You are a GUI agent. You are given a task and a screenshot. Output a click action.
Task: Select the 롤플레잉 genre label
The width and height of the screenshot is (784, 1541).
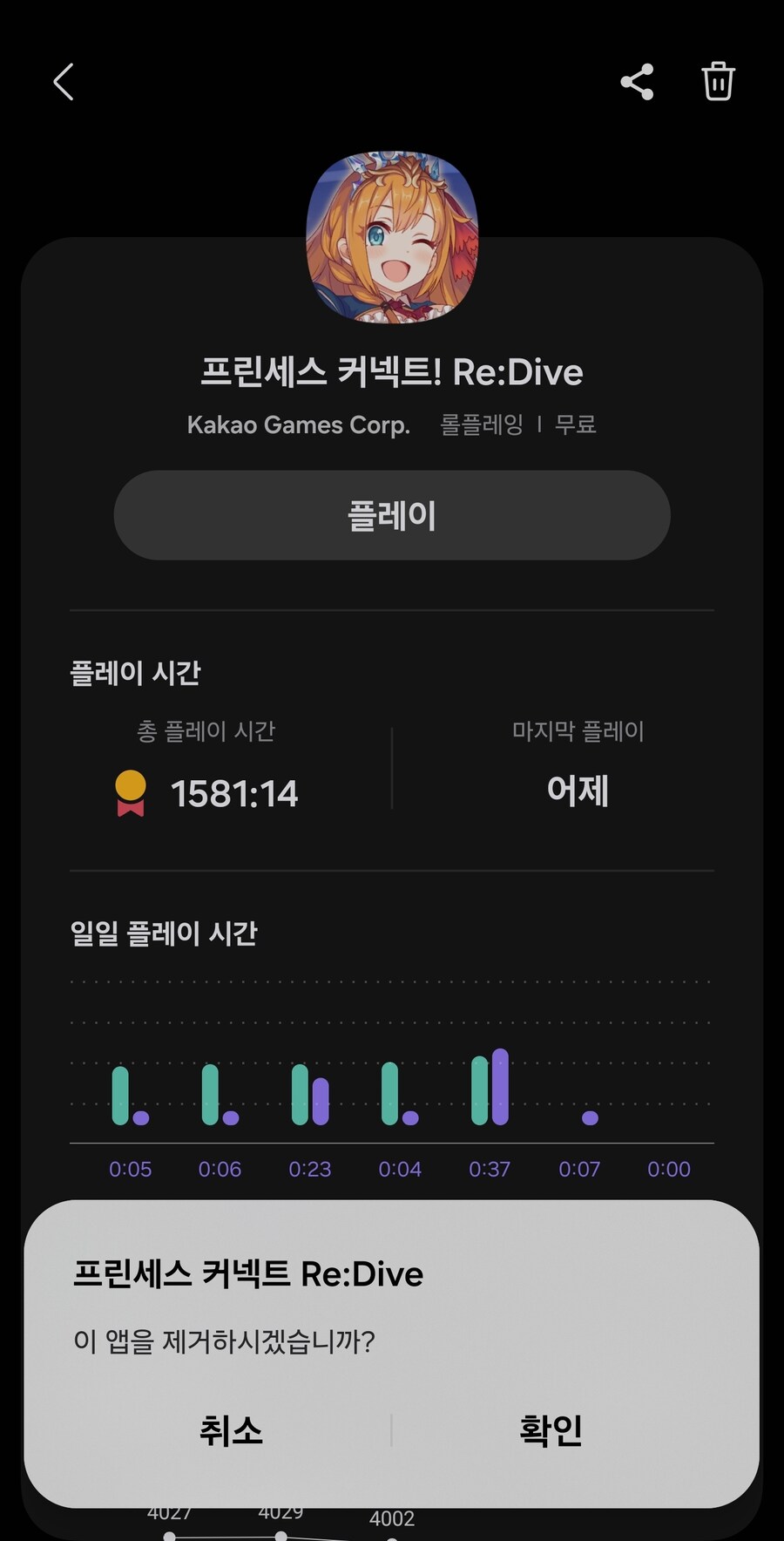coord(482,424)
